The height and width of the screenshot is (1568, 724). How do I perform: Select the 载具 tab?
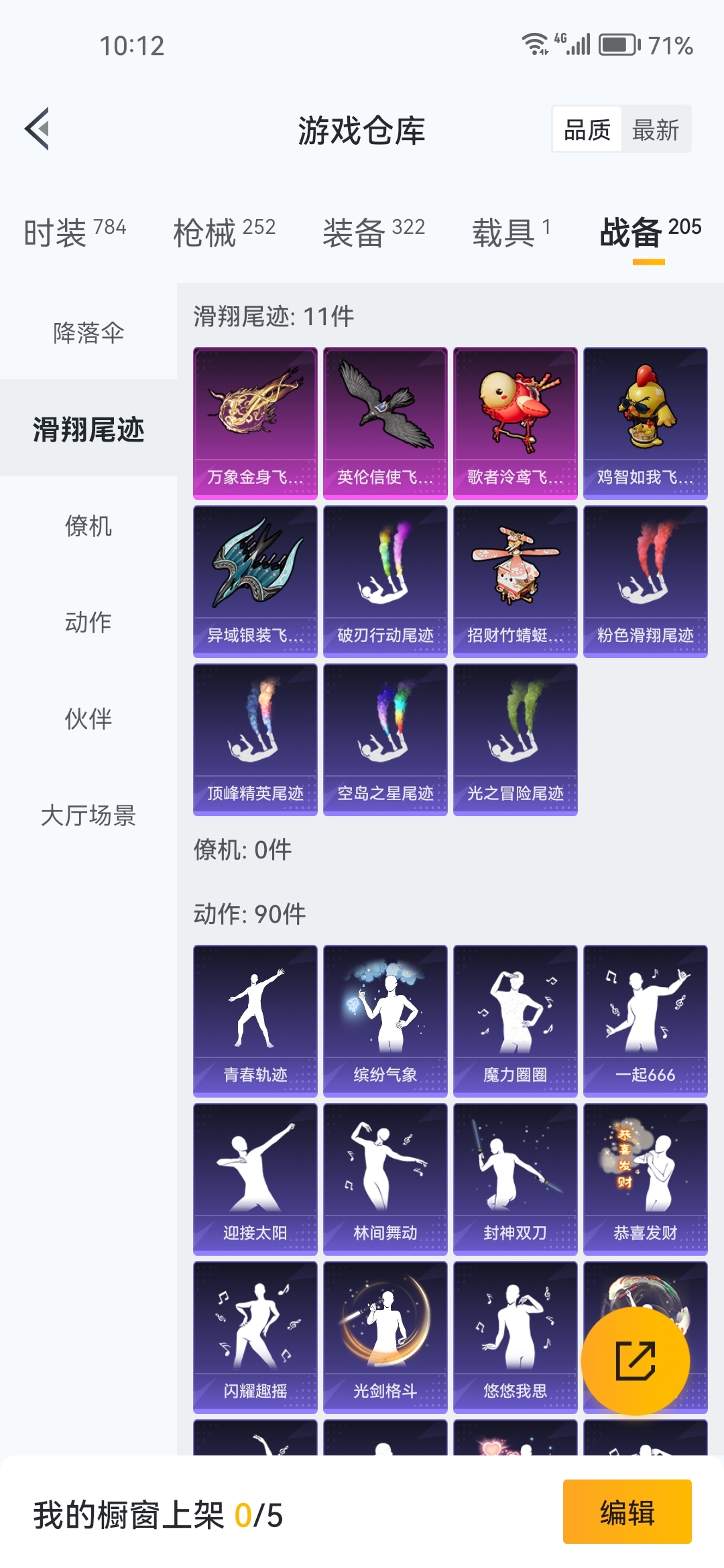(511, 233)
